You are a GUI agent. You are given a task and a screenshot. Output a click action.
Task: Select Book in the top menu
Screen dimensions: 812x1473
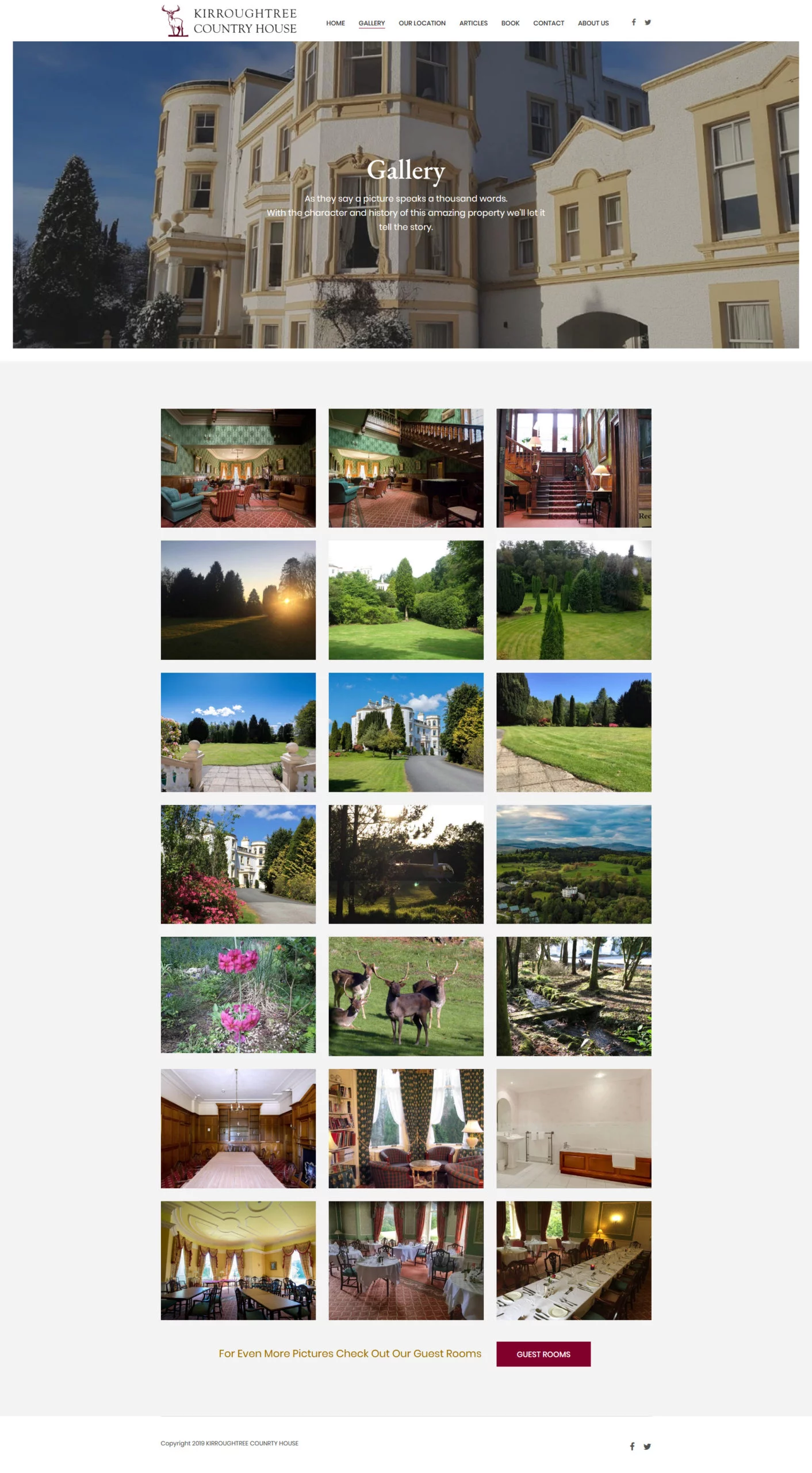[x=510, y=23]
